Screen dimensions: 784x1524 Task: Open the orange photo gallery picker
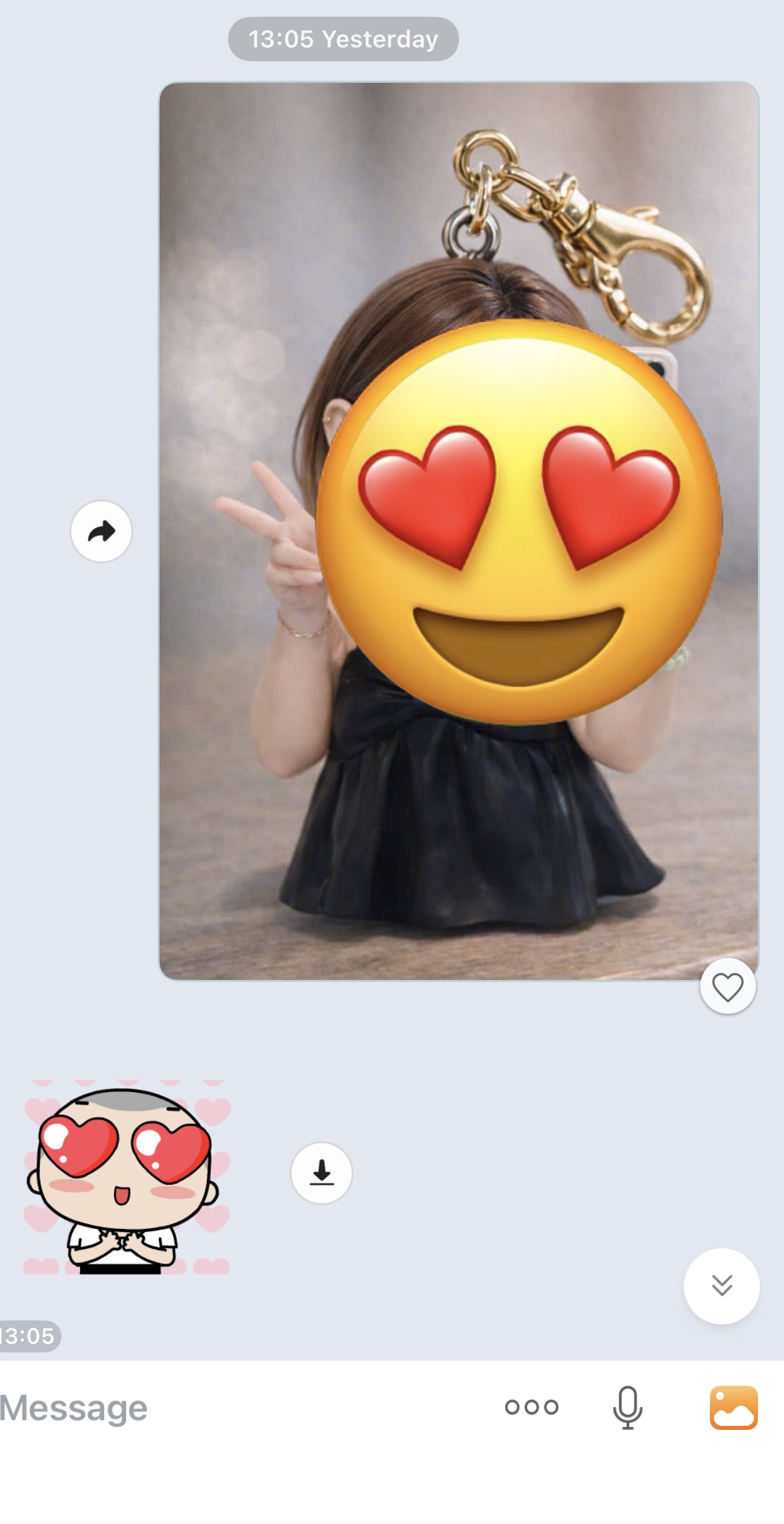click(733, 1407)
